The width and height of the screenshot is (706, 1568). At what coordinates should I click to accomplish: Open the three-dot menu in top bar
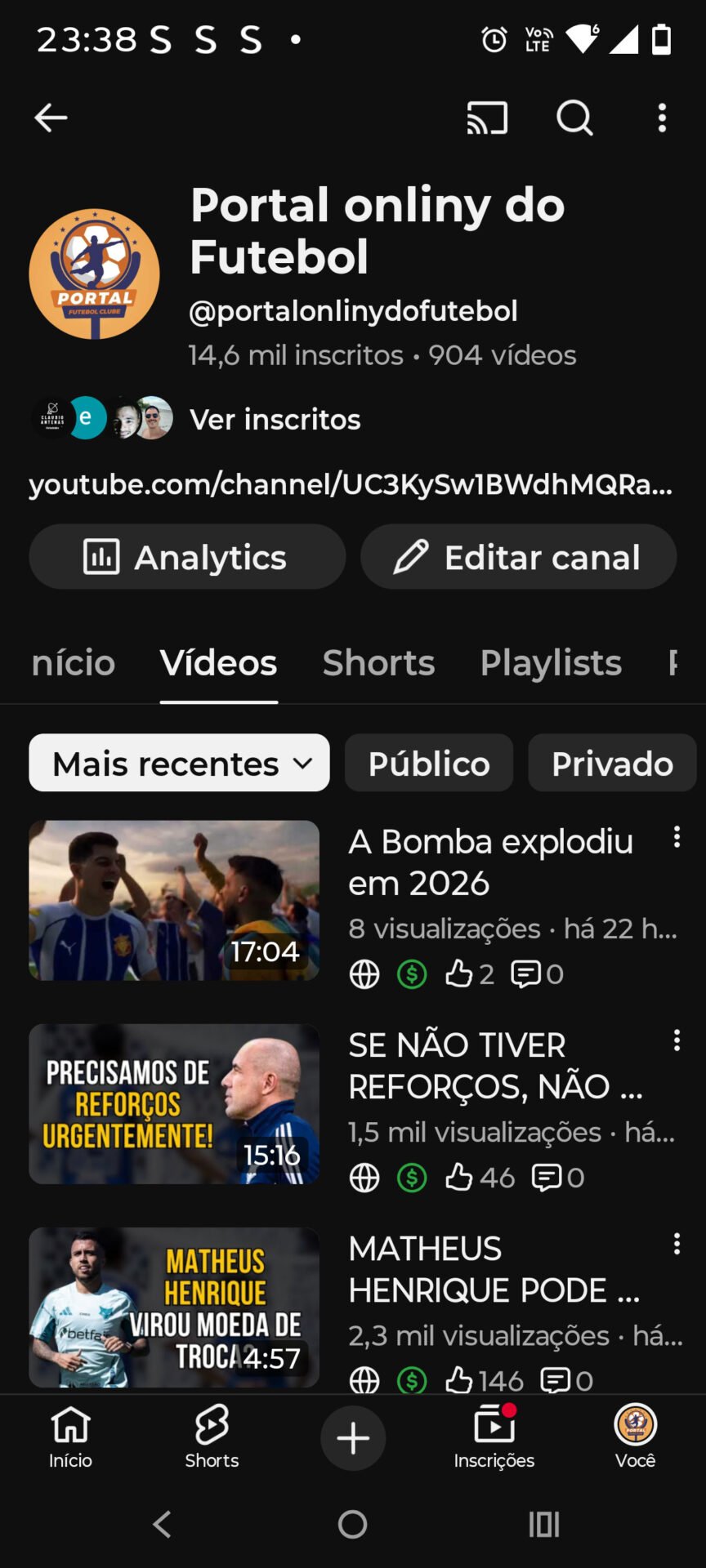pos(662,118)
